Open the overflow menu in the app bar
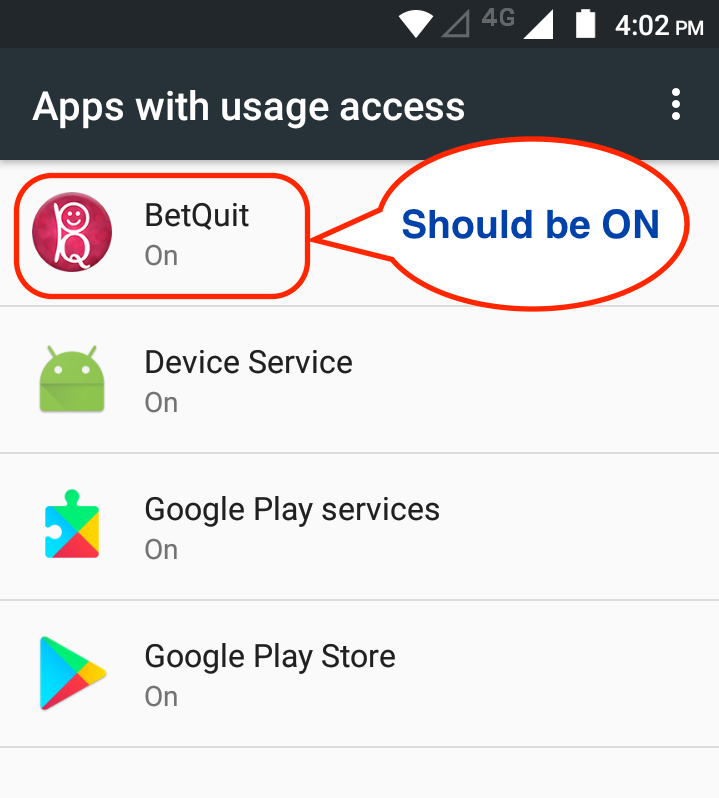The height and width of the screenshot is (798, 719). 676,105
